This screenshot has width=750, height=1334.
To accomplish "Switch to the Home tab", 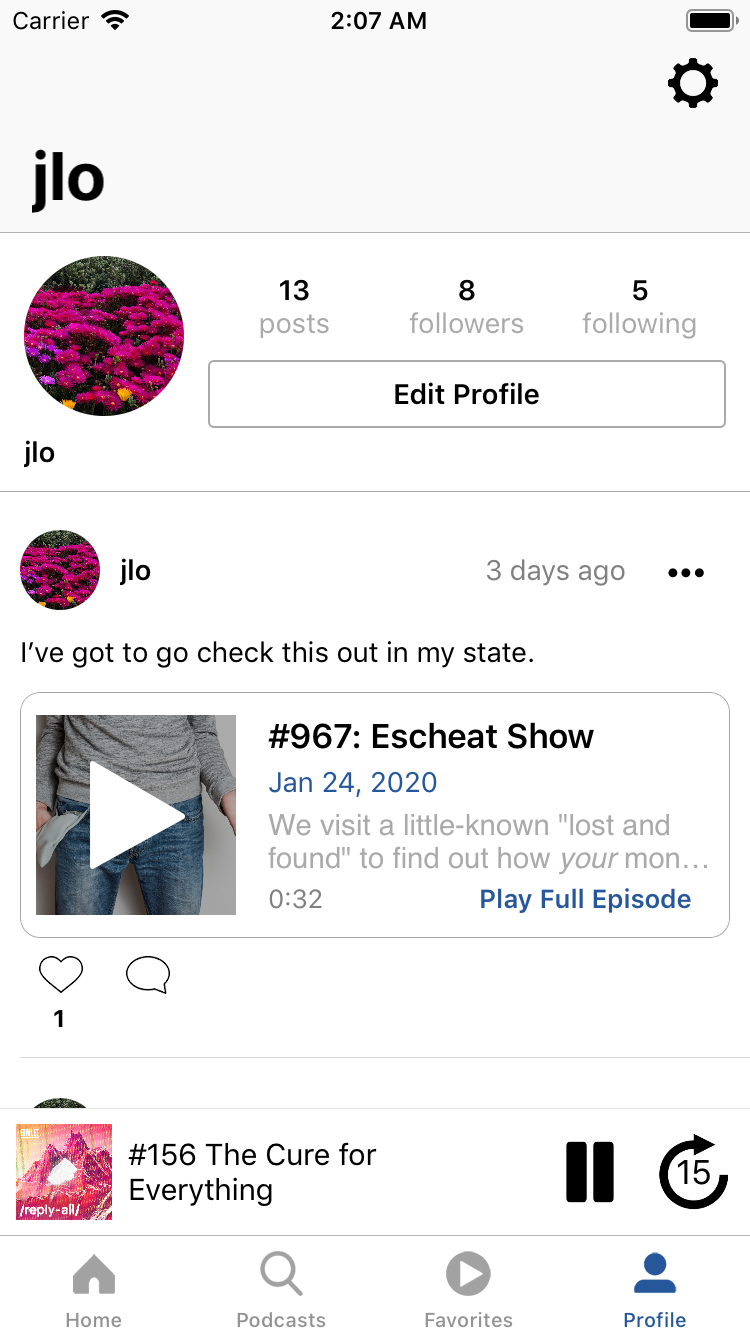I will pos(94,1290).
